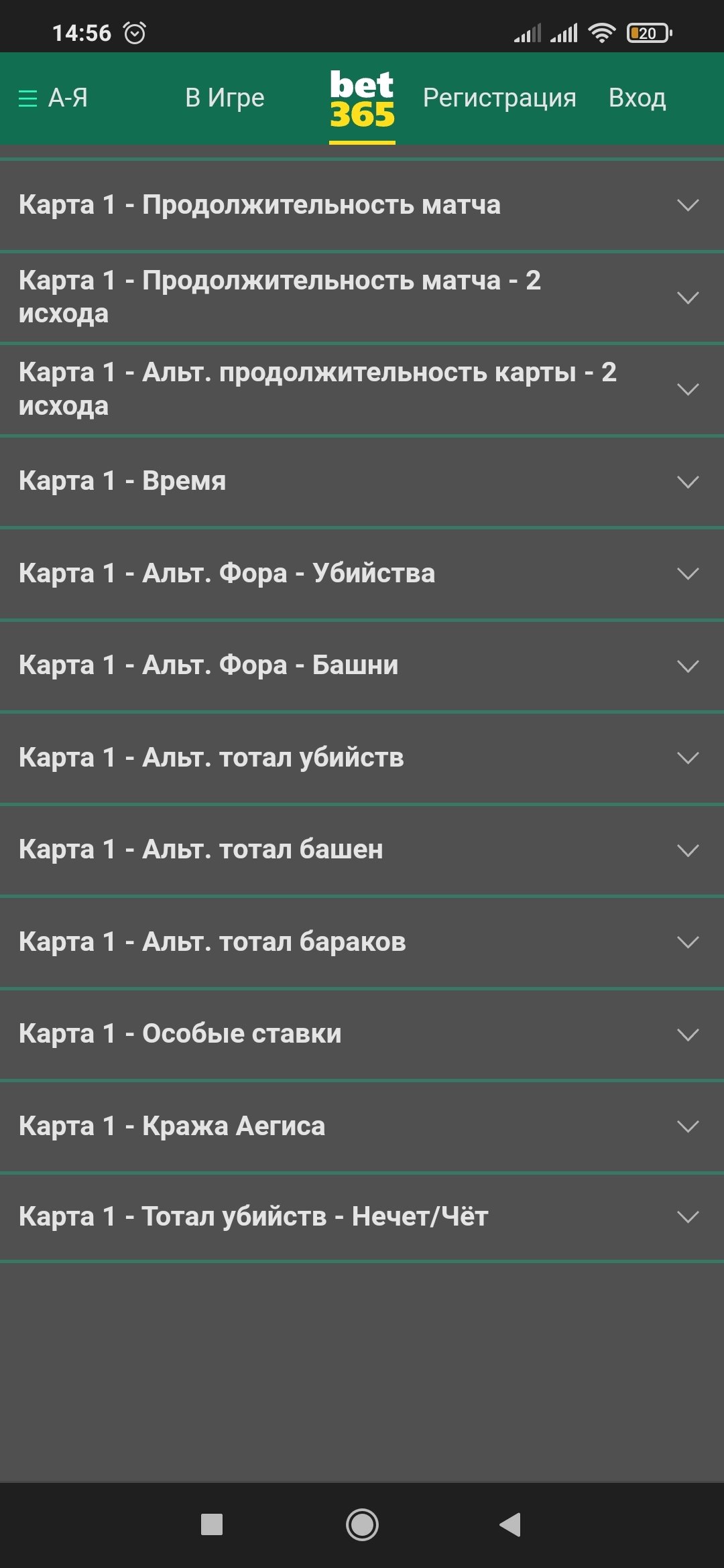Switch to the В Игре section
This screenshot has width=724, height=1568.
coord(225,99)
